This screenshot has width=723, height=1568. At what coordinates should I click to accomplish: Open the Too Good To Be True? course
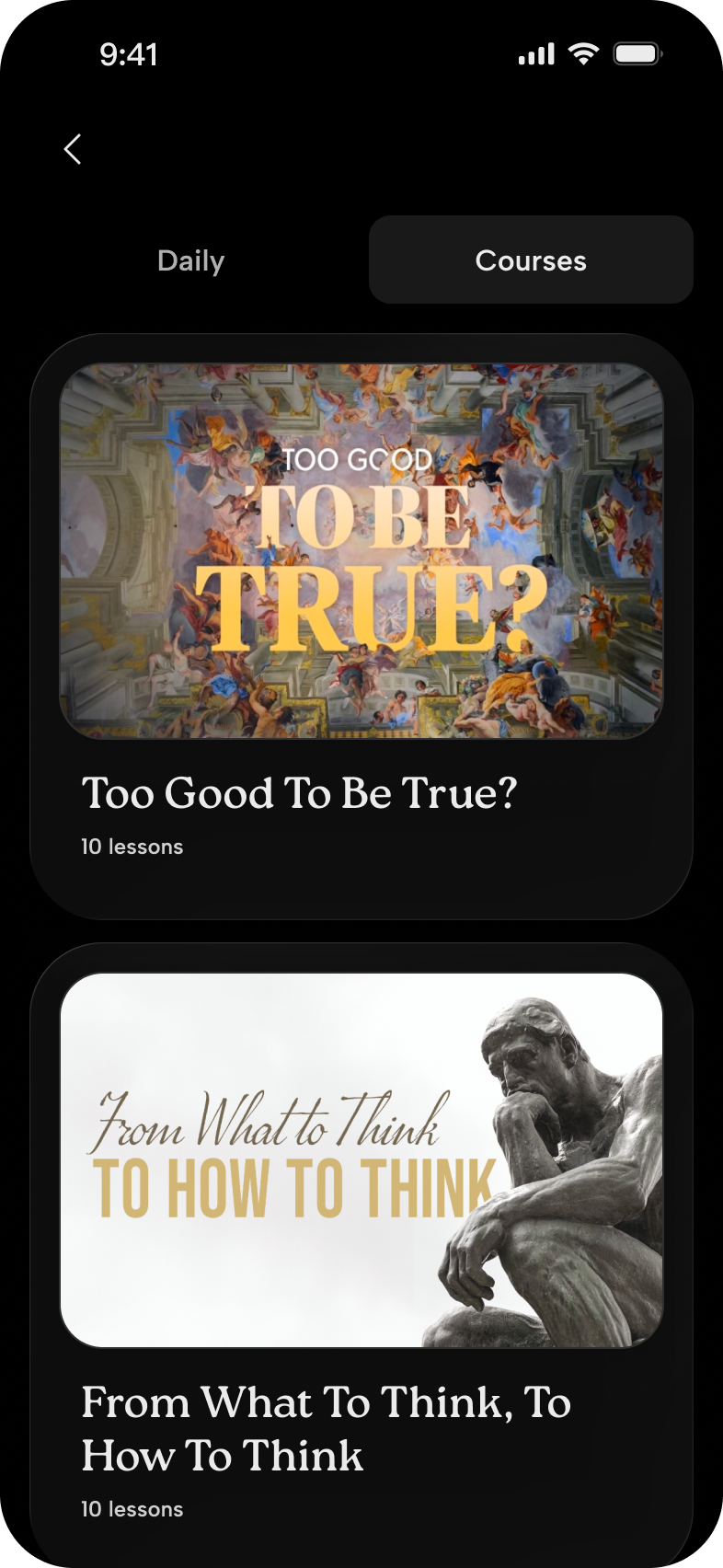tap(361, 626)
